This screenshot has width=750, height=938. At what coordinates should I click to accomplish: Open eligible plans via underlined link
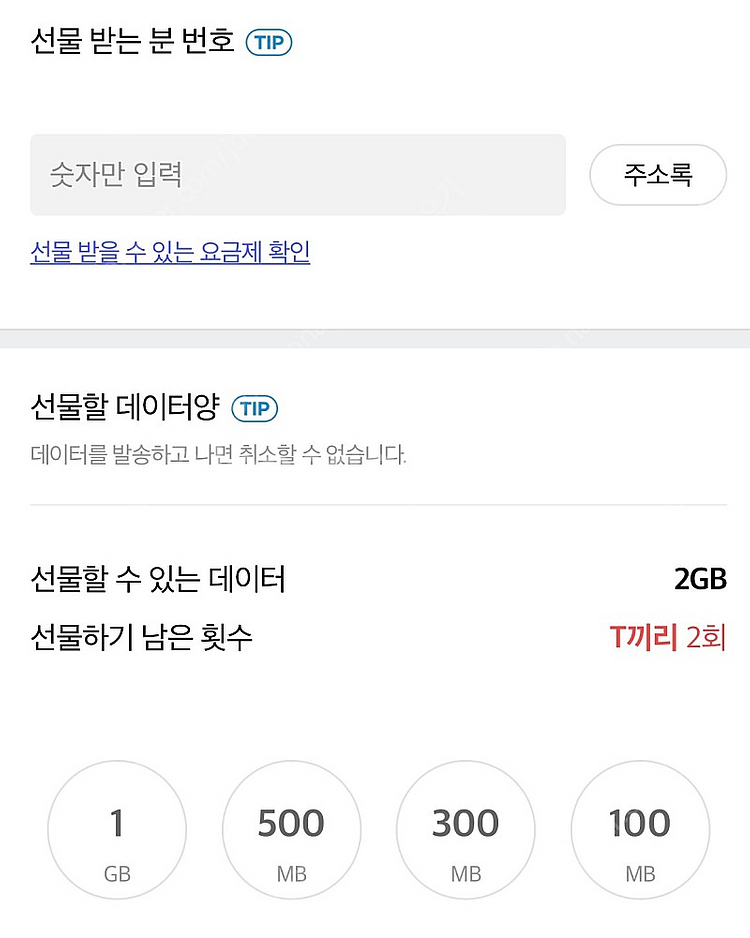(169, 254)
